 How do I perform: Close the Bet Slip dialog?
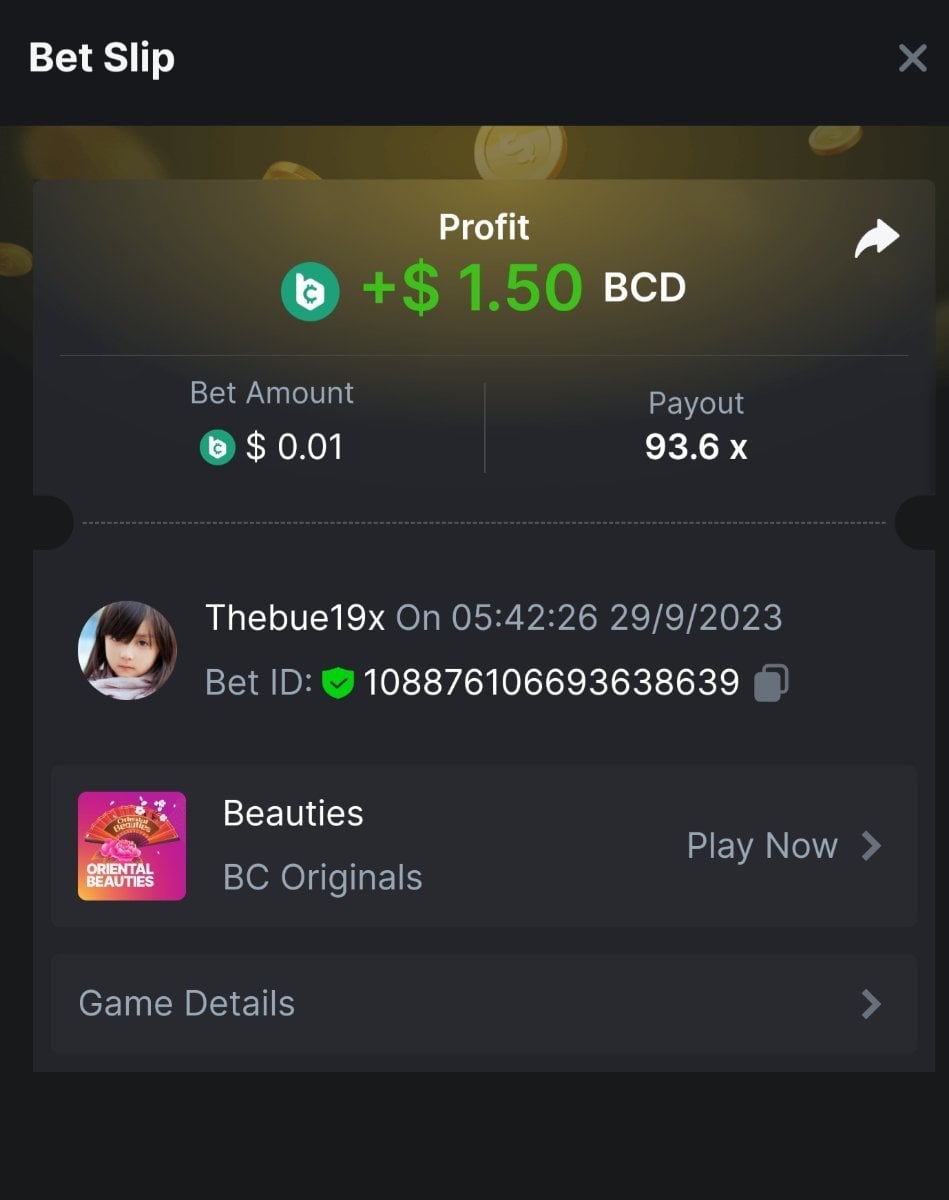pyautogui.click(x=912, y=58)
